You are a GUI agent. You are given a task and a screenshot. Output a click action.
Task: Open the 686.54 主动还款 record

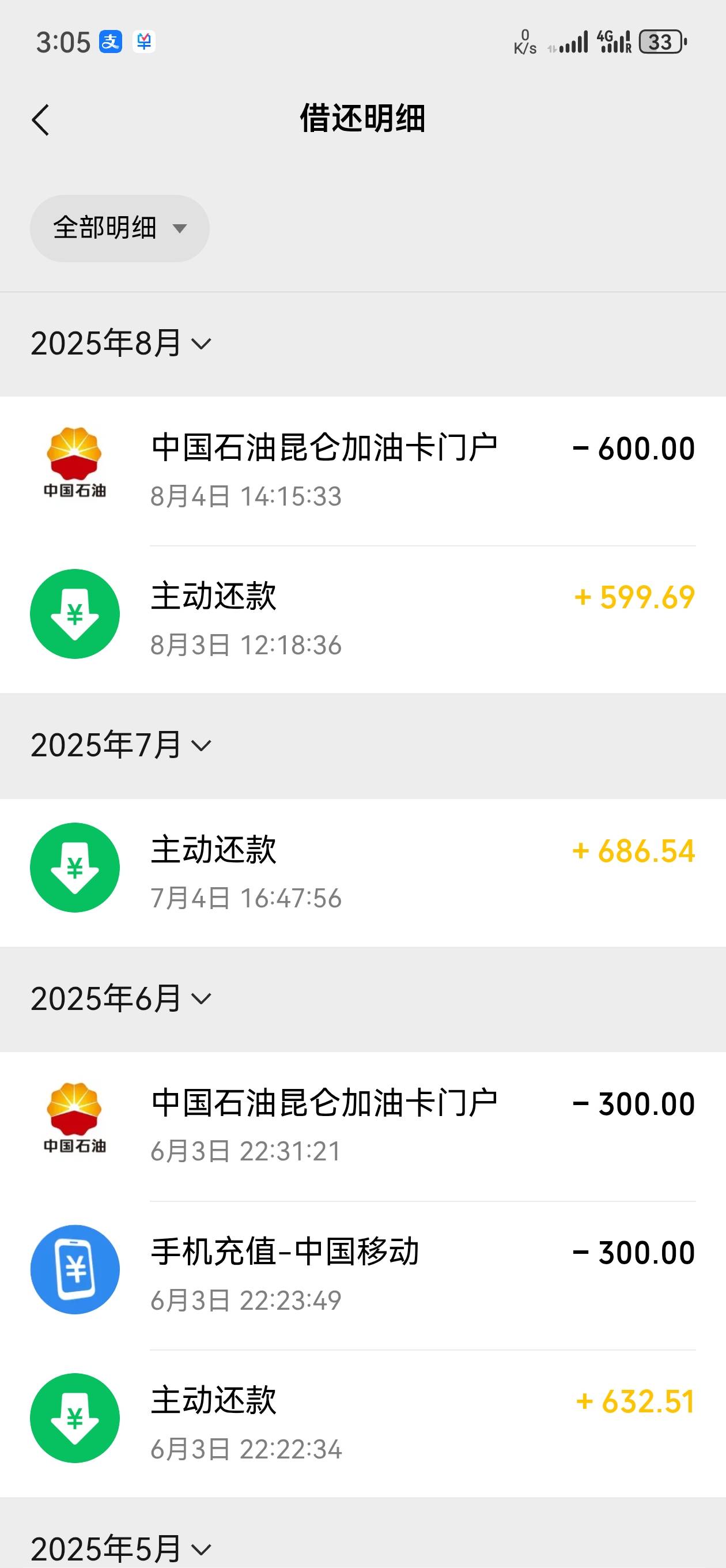pos(362,872)
